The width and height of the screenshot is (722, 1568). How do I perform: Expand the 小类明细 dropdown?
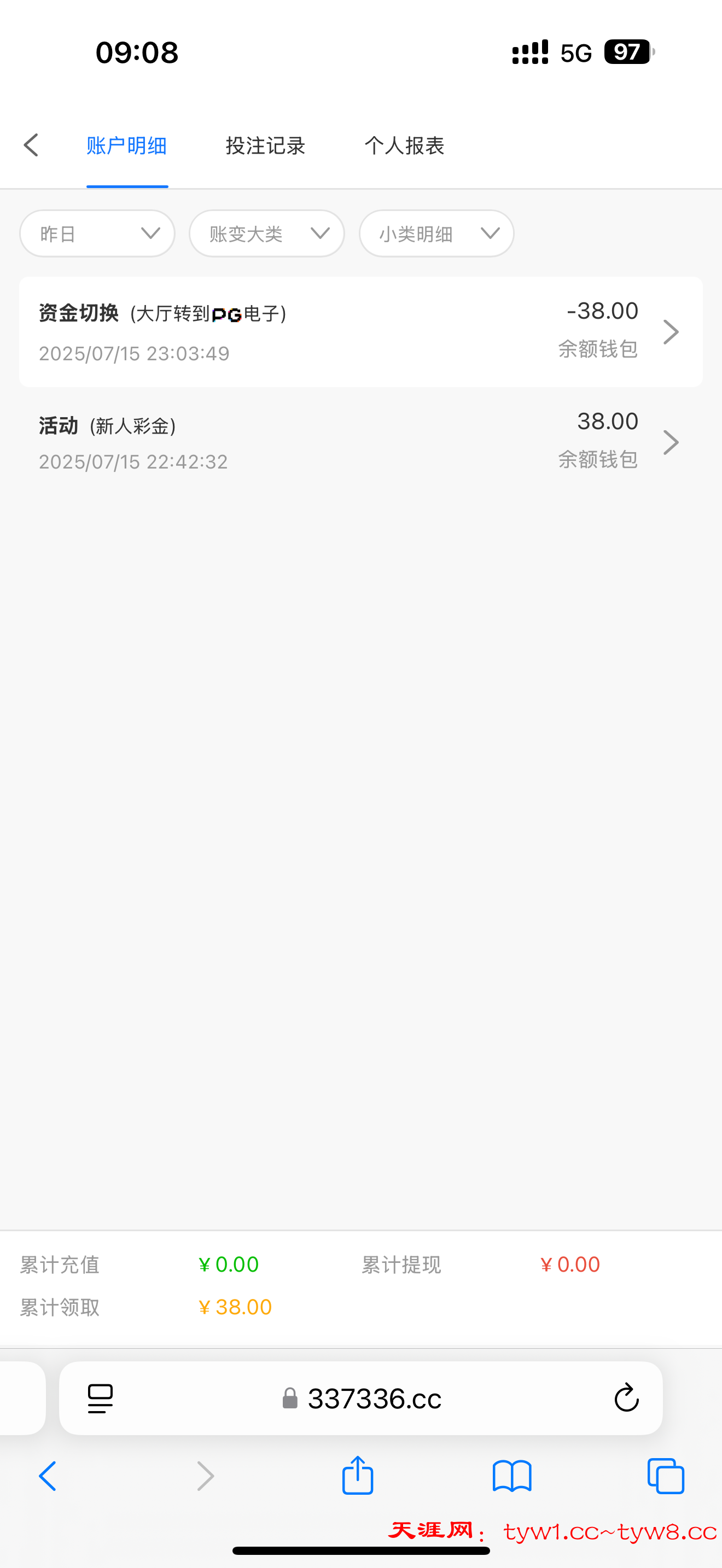tap(436, 234)
